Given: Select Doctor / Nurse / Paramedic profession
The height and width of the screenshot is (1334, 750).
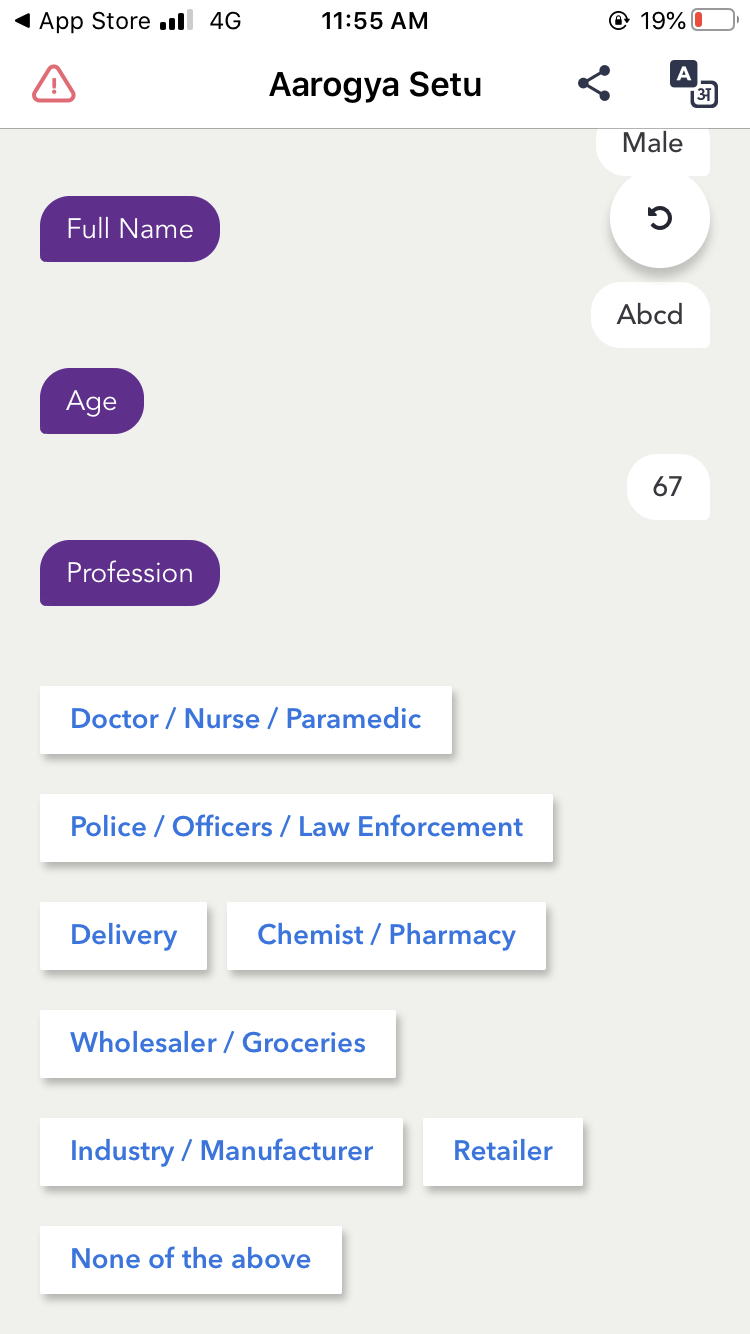Looking at the screenshot, I should 246,719.
